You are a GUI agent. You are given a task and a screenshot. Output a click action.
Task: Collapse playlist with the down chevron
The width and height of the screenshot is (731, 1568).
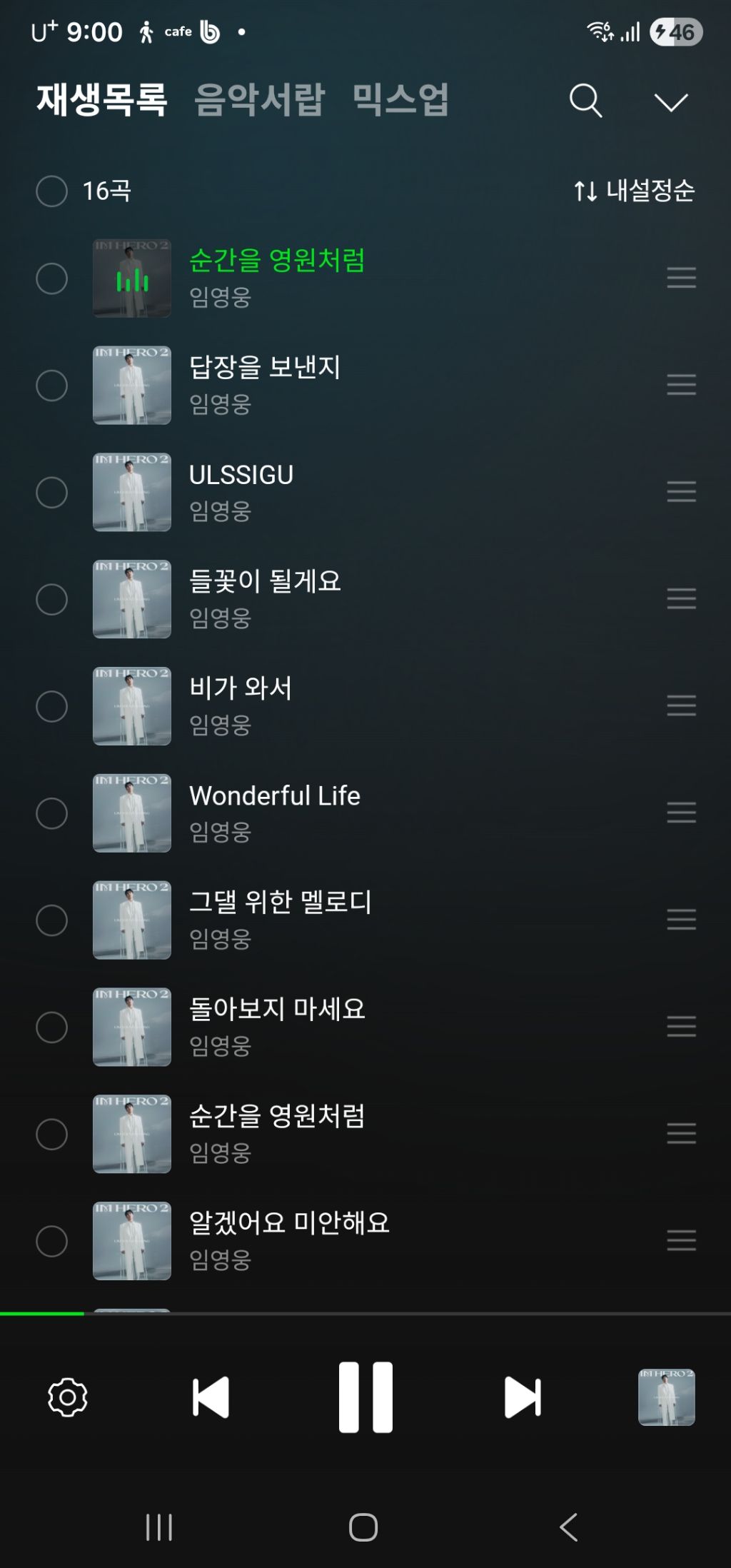(671, 102)
